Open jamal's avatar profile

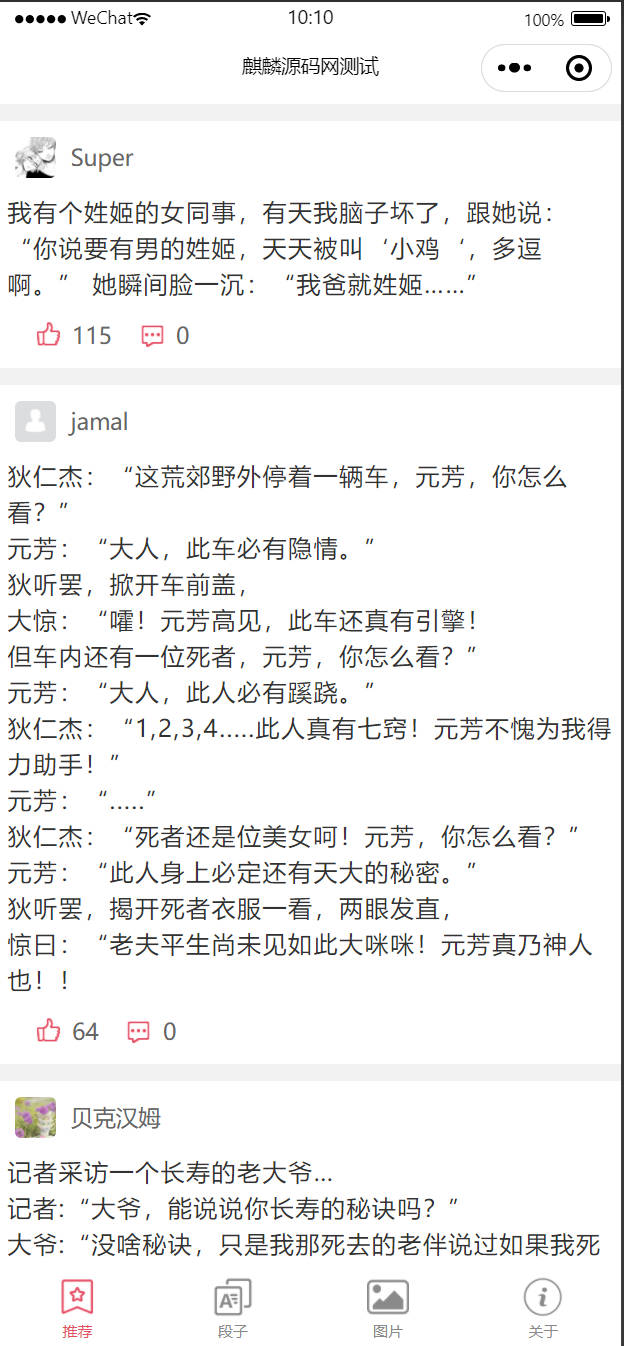35,422
